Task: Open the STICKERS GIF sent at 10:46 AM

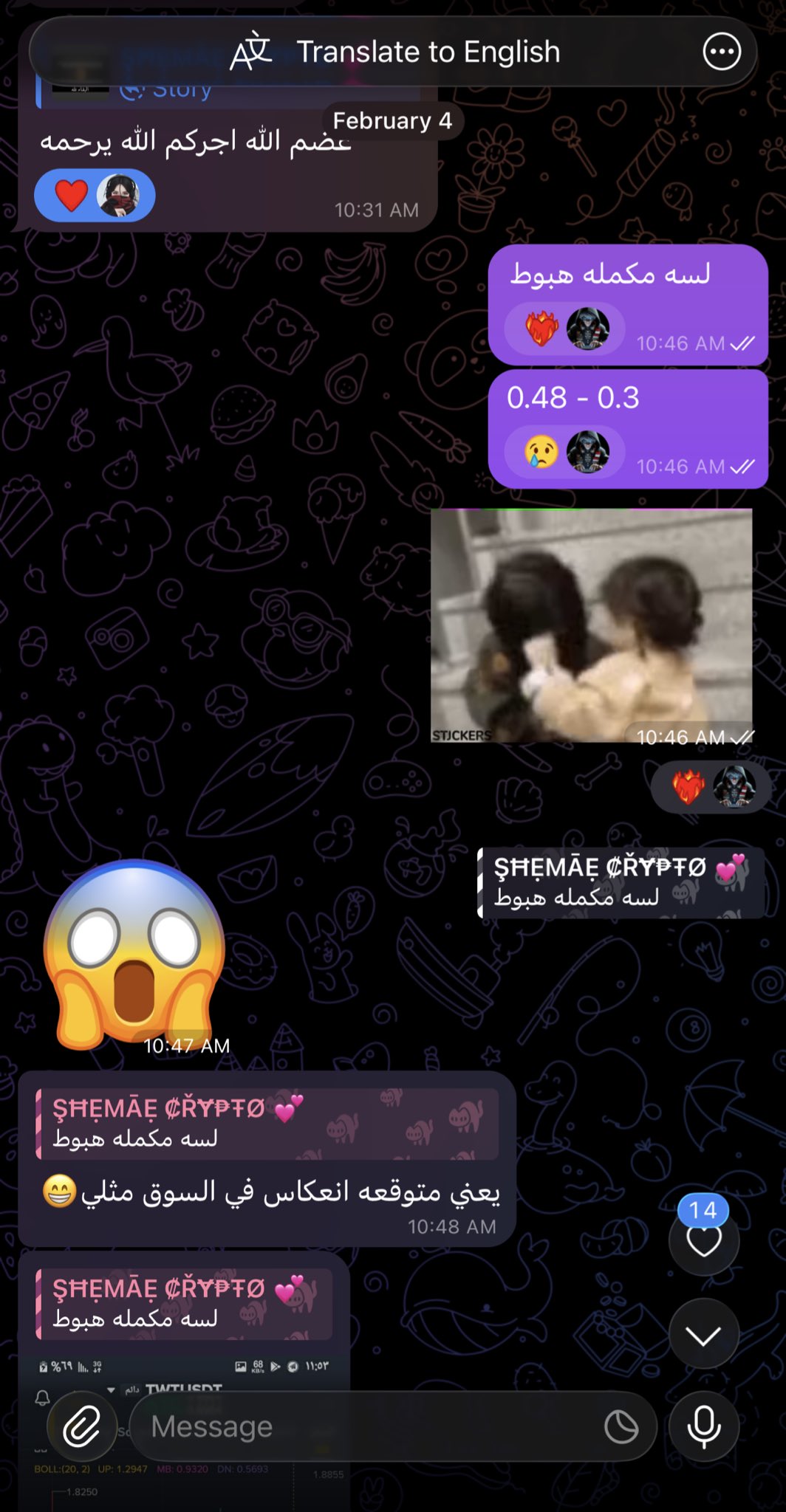Action: click(x=591, y=625)
